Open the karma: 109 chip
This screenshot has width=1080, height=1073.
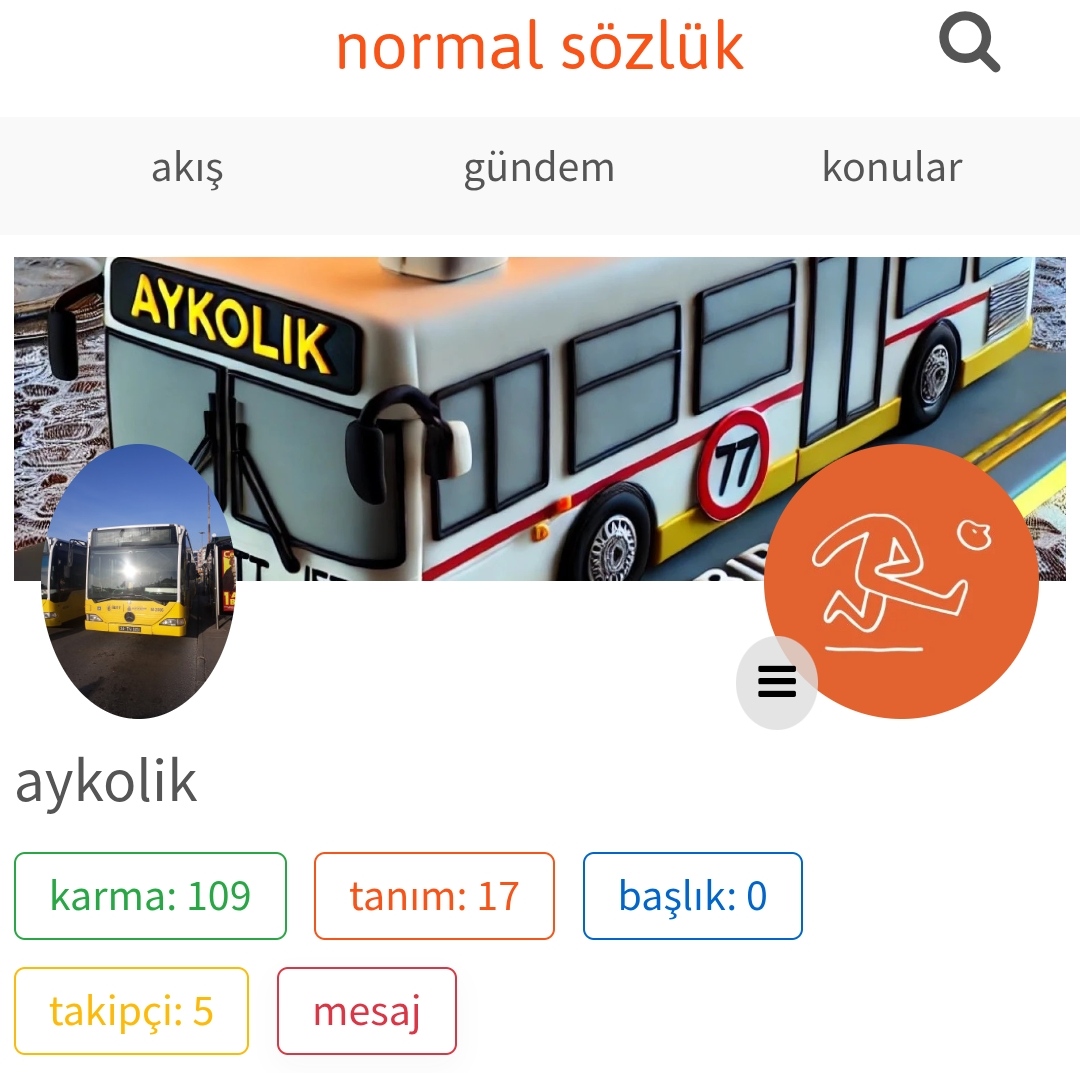click(150, 896)
